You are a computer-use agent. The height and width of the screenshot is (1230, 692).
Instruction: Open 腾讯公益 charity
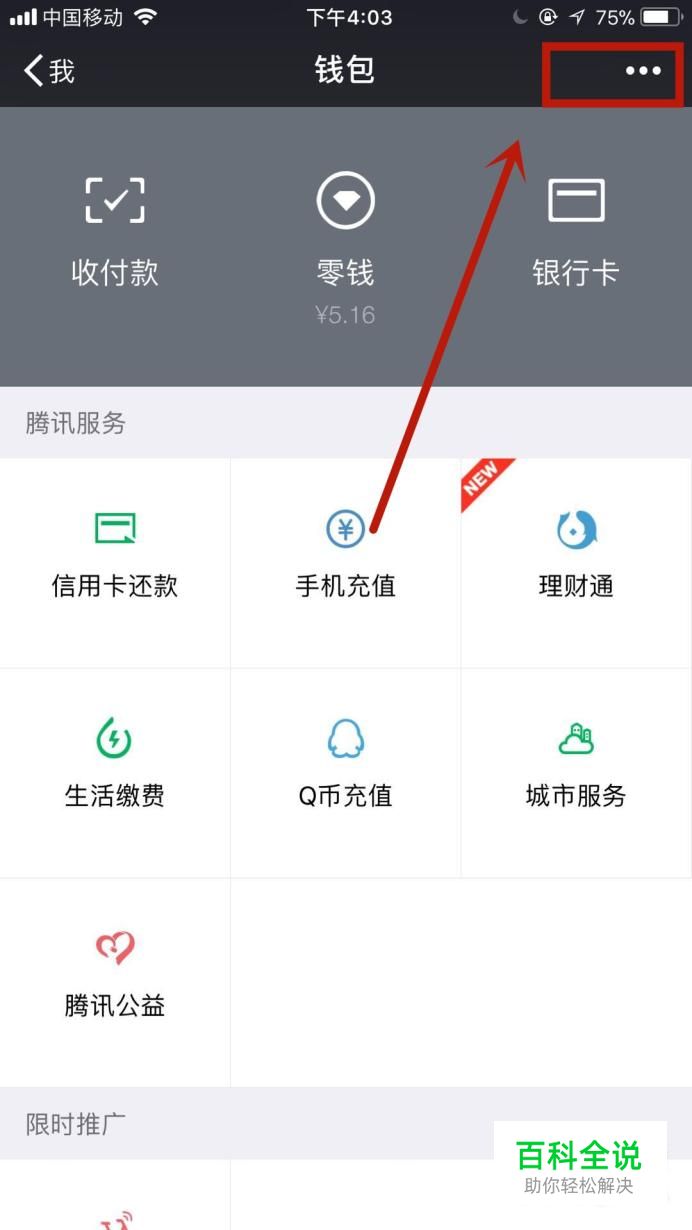pyautogui.click(x=115, y=983)
